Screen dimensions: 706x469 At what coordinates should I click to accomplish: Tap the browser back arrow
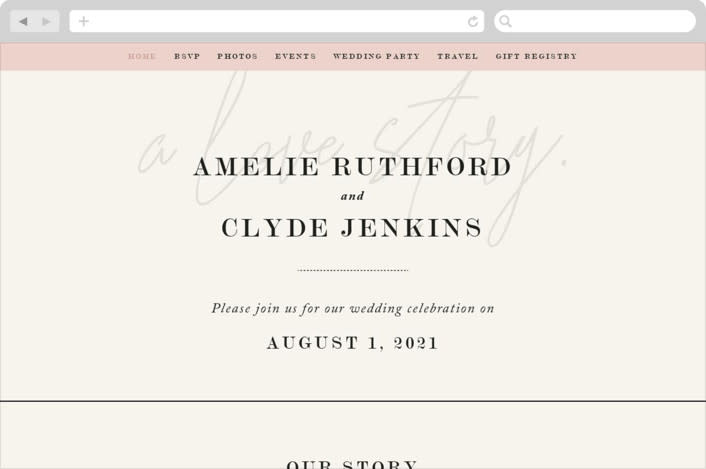pyautogui.click(x=23, y=21)
